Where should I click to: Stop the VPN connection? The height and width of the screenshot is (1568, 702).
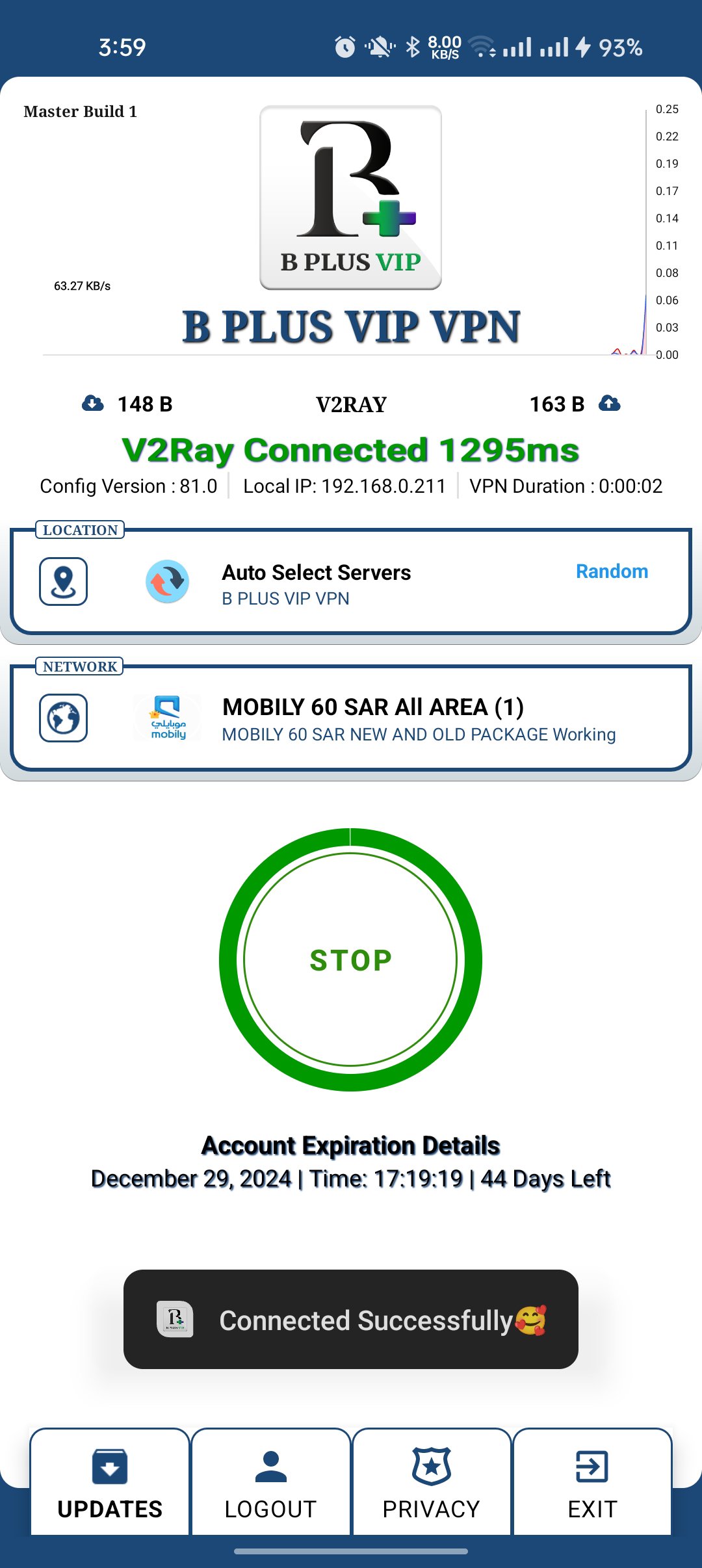[x=350, y=960]
